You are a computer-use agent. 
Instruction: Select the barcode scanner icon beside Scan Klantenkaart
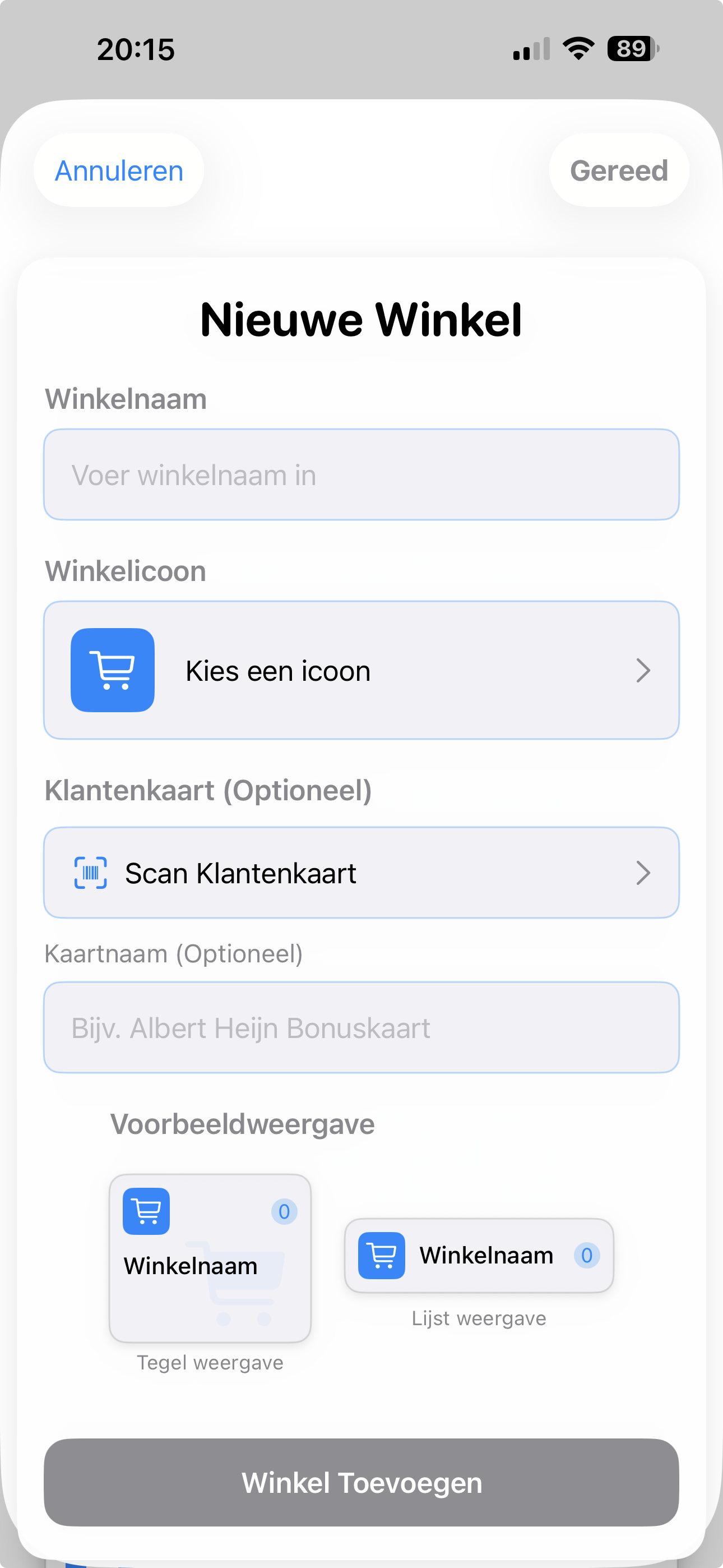[90, 872]
